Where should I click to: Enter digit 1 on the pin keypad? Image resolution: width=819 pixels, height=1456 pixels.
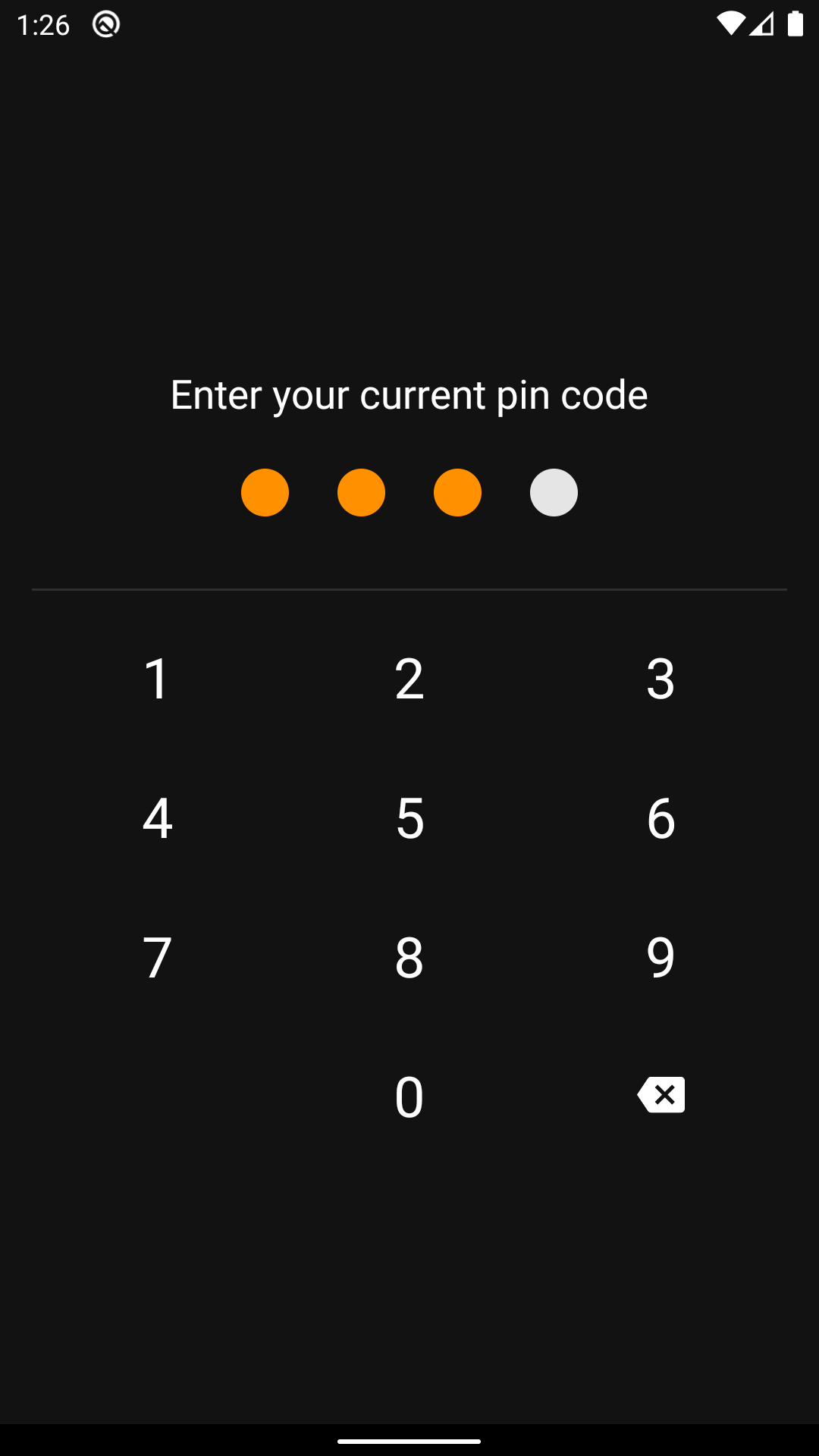point(157,678)
